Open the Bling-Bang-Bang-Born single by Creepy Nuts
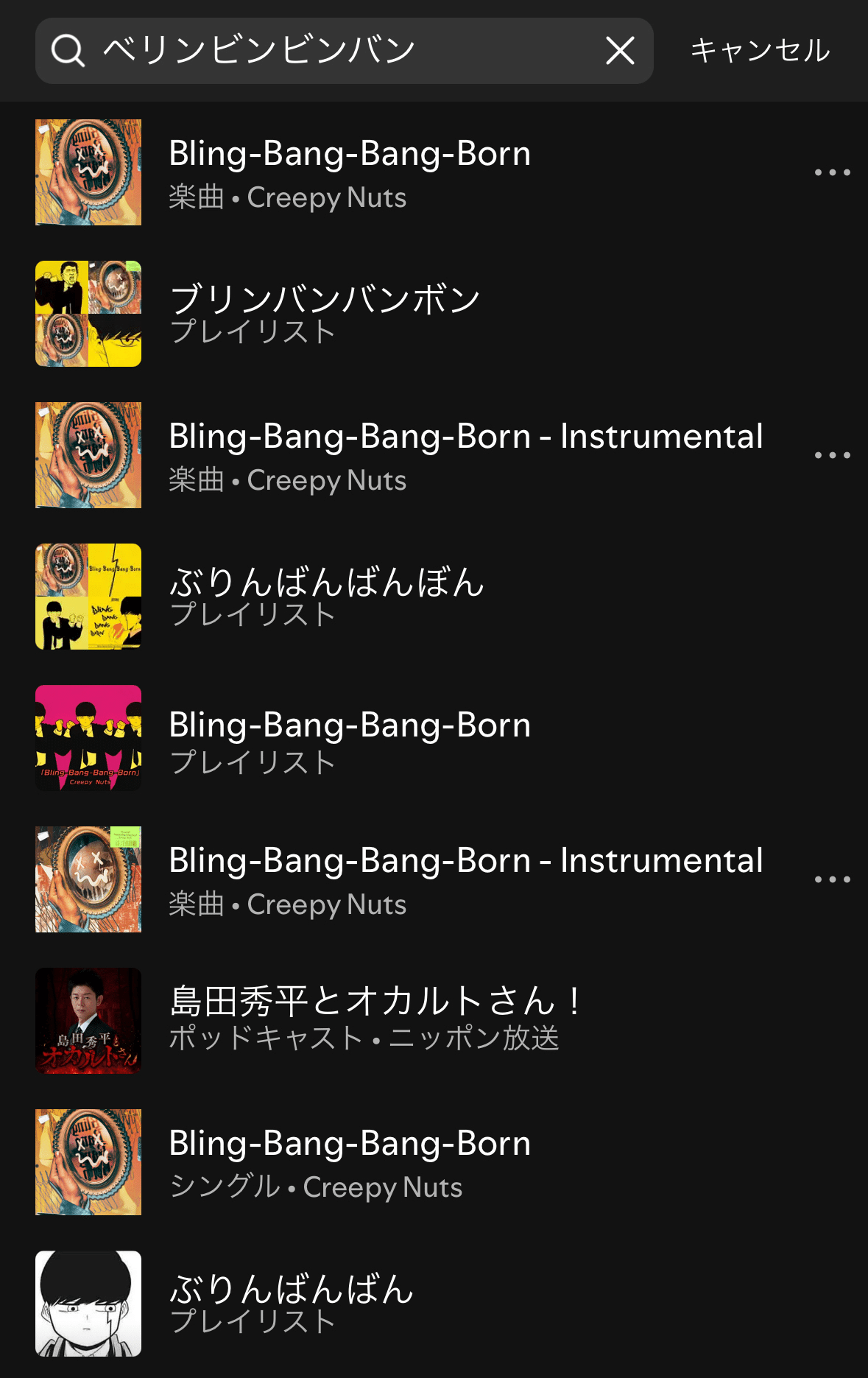This screenshot has height=1378, width=868. tap(350, 1162)
